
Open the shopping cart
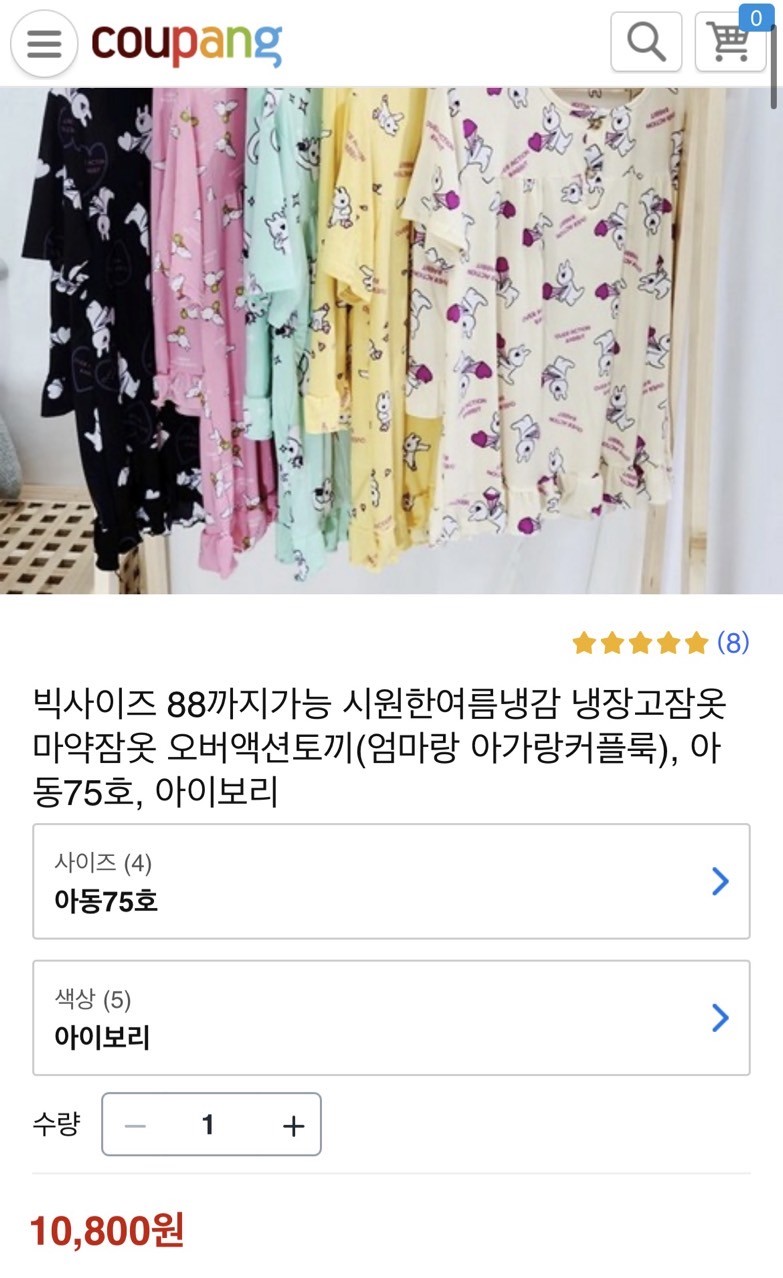click(x=731, y=42)
